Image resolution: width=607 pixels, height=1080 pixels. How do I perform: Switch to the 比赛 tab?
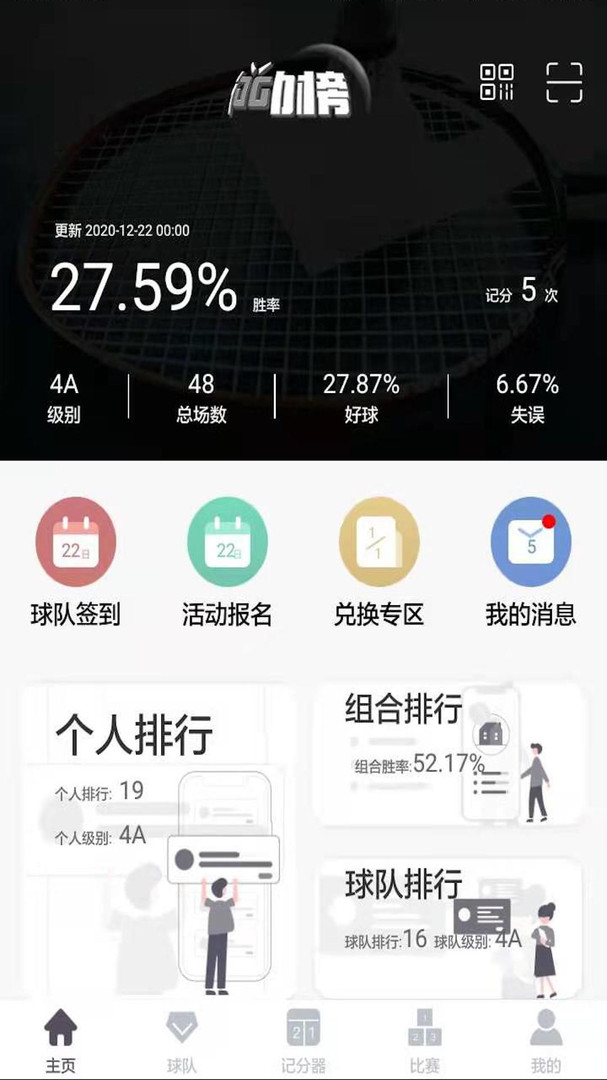424,1040
